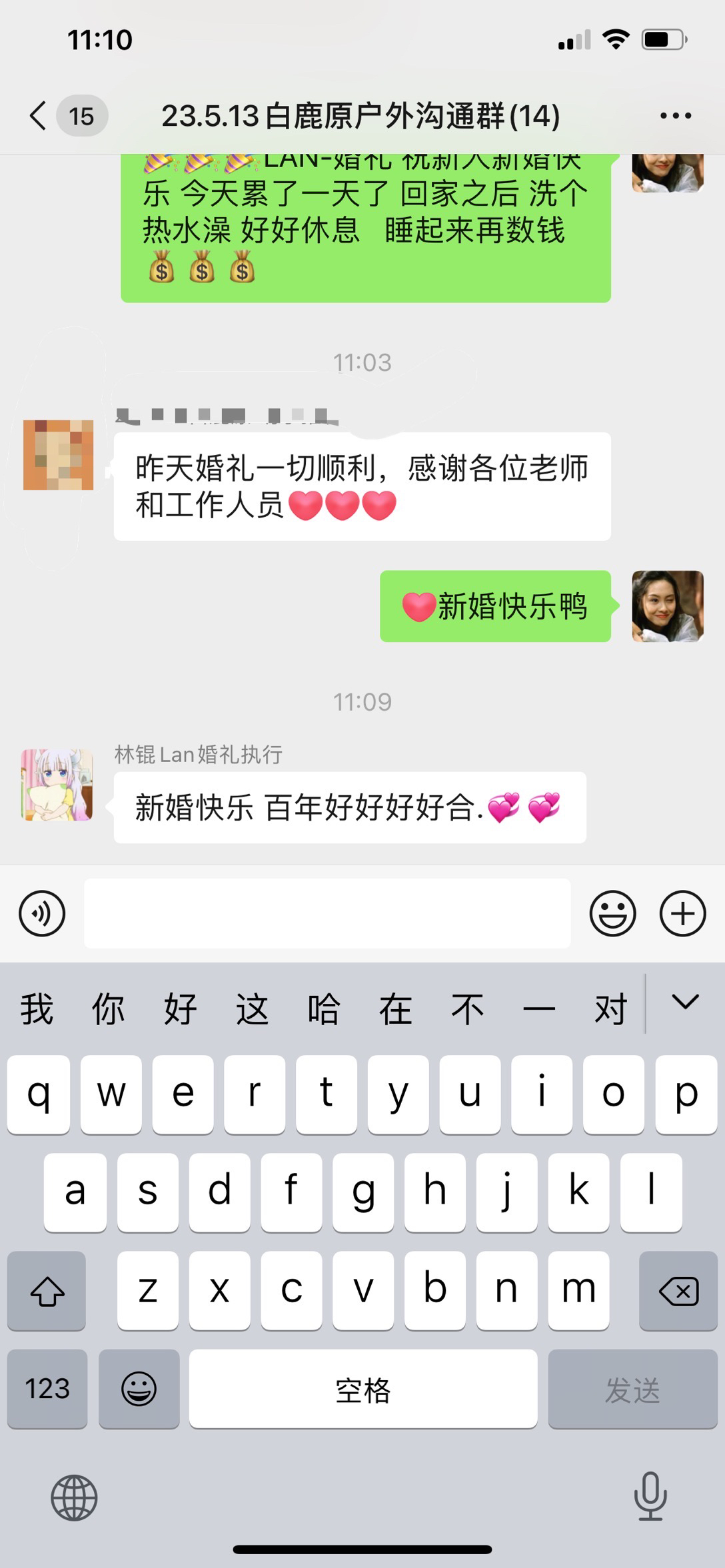This screenshot has width=725, height=1568.
Task: Open the plus attachments menu
Action: (682, 913)
